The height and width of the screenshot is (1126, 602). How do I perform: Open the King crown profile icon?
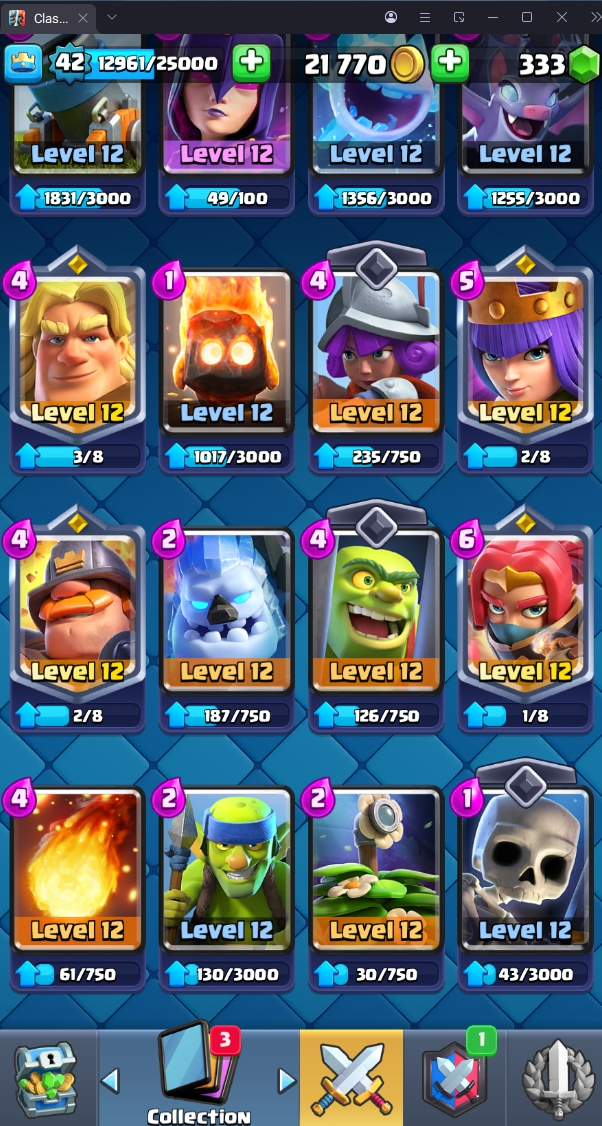coord(23,63)
